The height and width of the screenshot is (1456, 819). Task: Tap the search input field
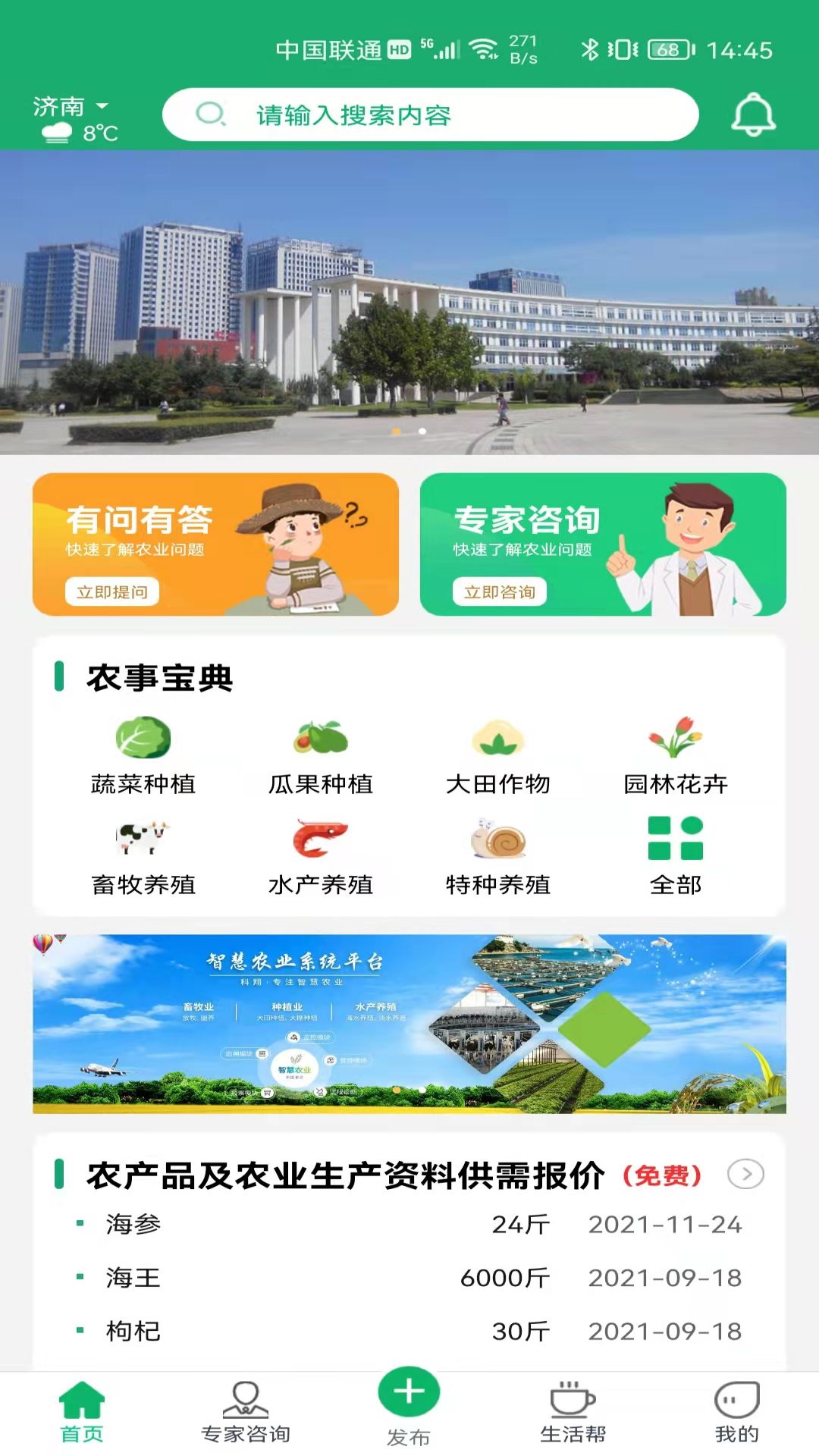click(x=430, y=115)
